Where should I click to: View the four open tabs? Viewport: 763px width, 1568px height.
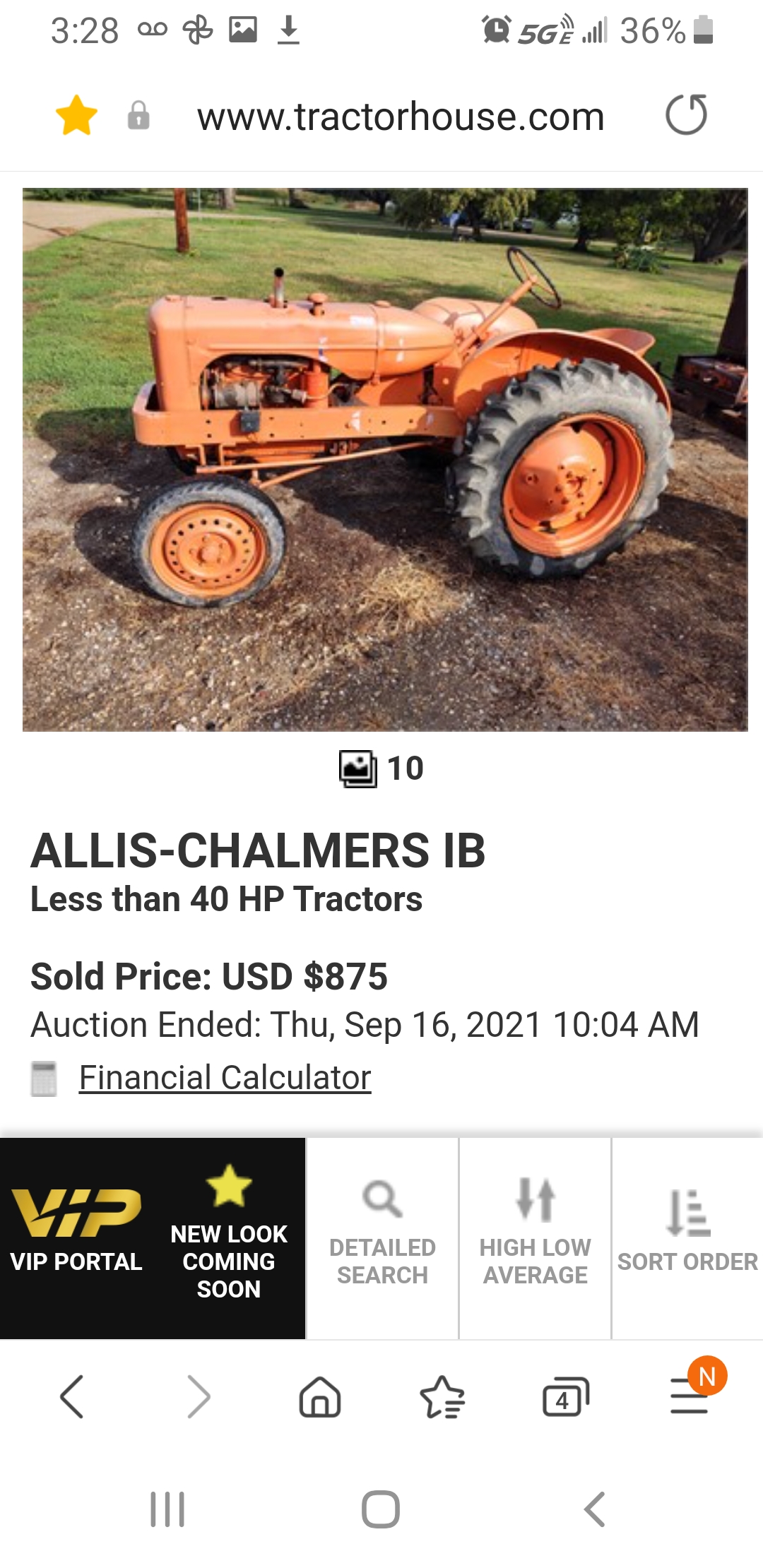coord(564,1397)
